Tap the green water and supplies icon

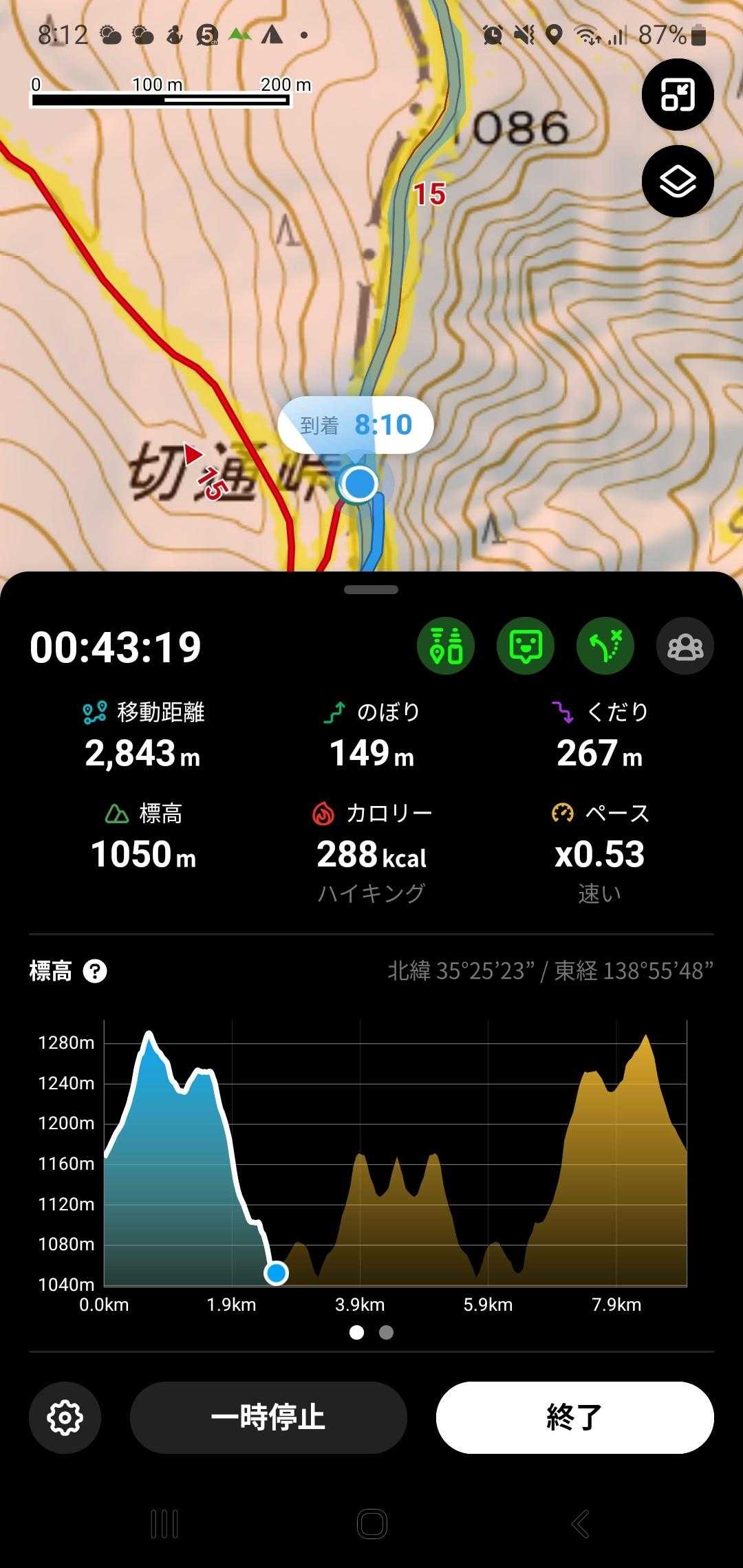[446, 646]
